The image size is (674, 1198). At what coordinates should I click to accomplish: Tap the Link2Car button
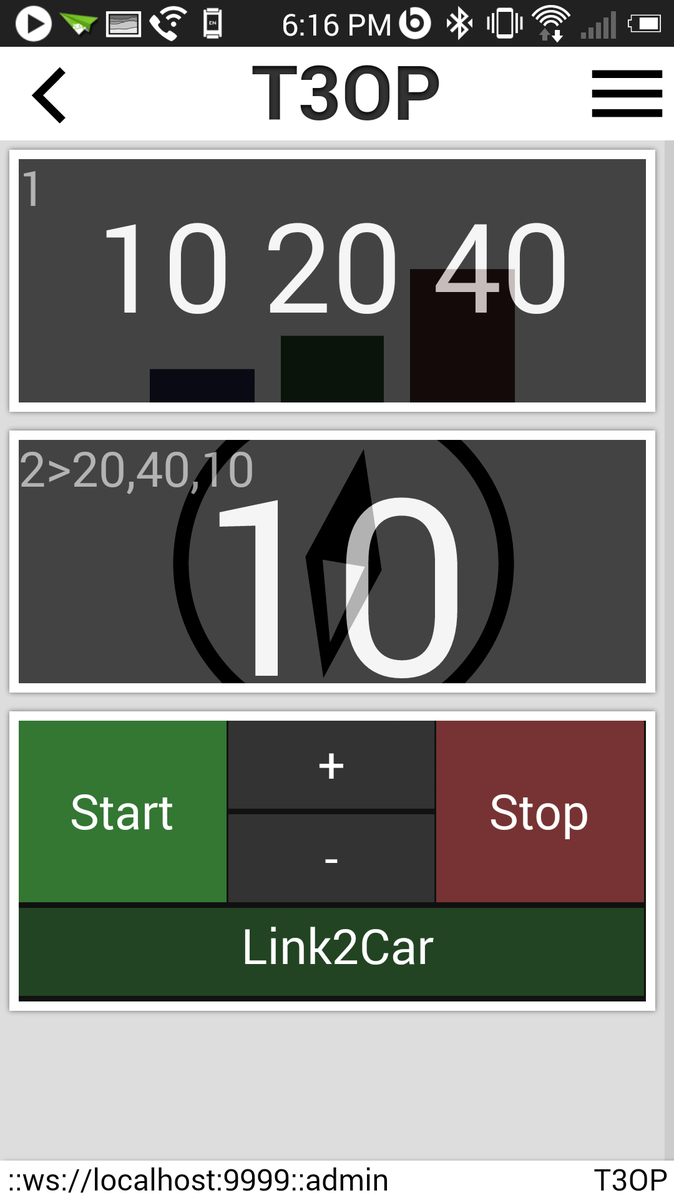tap(332, 951)
